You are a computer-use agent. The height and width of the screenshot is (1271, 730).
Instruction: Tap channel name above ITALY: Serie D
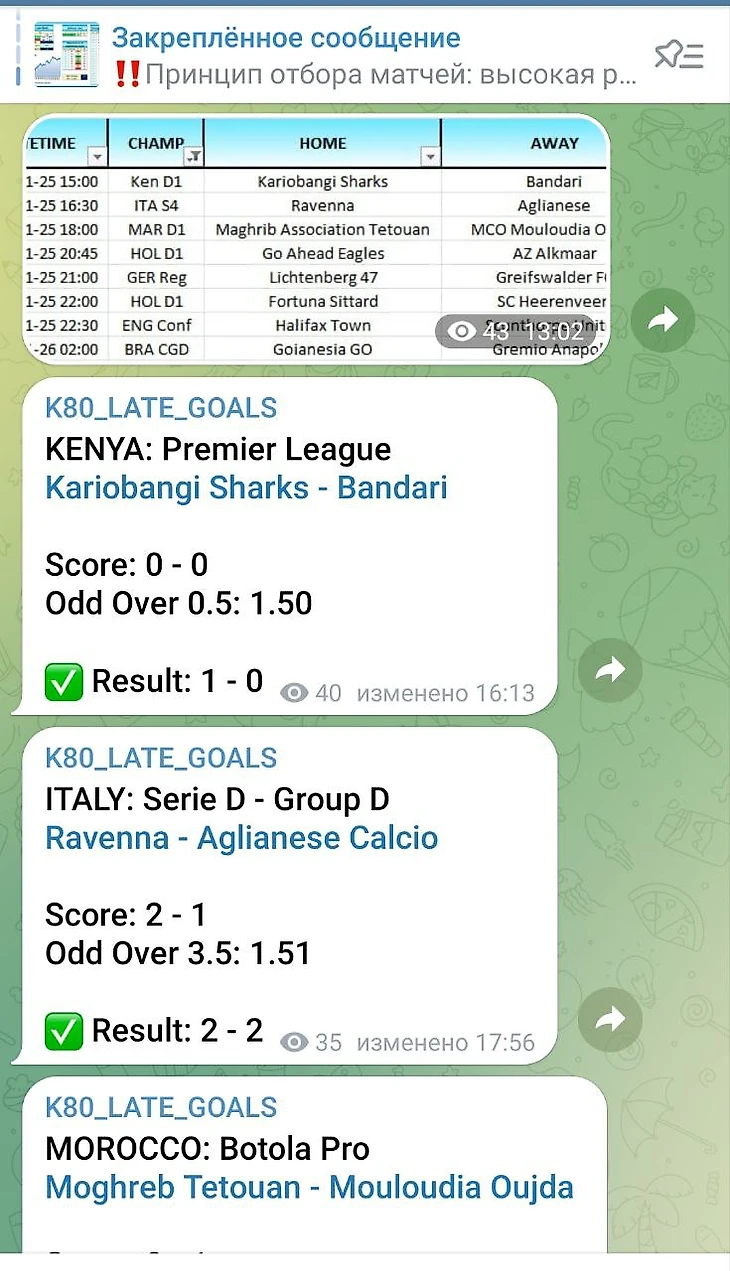click(161, 758)
